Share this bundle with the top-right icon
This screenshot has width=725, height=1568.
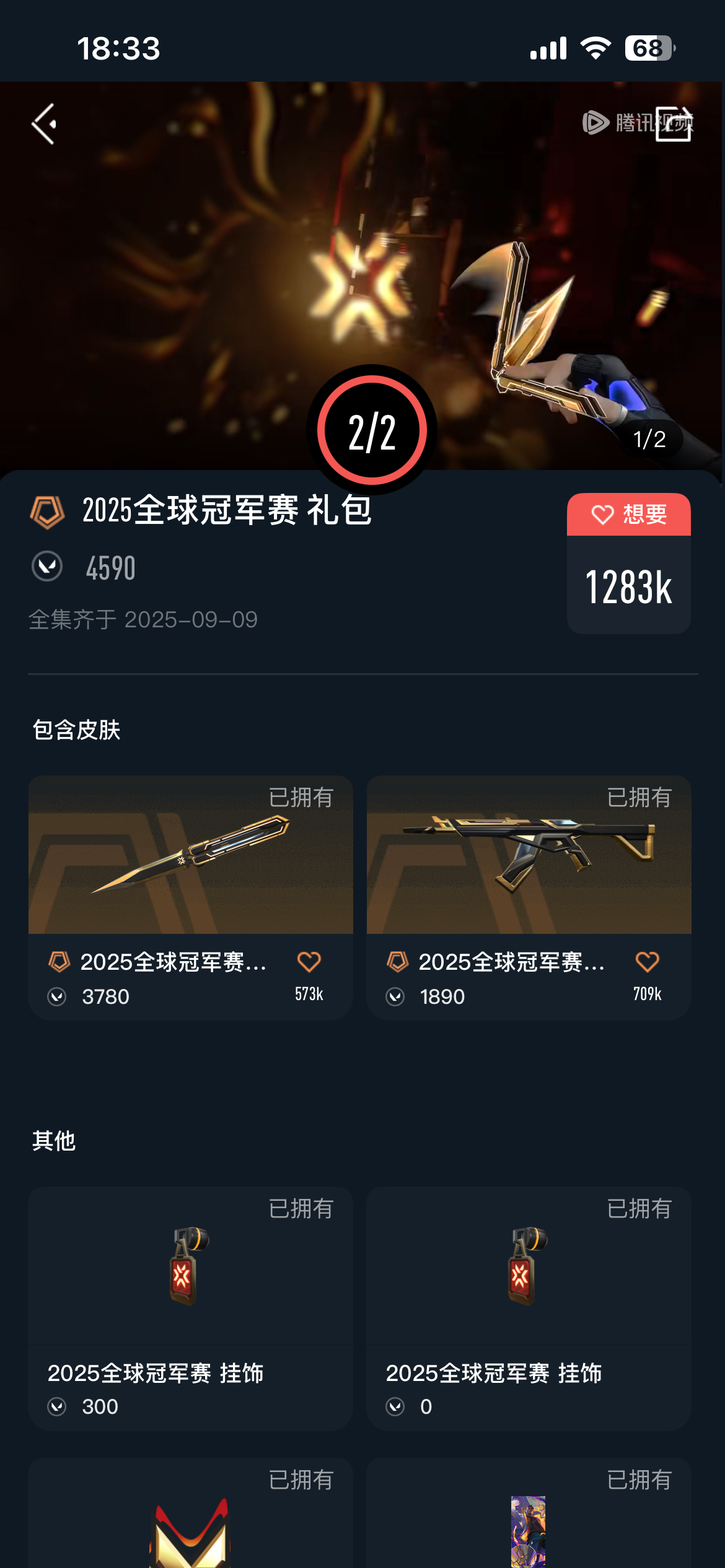tap(674, 124)
